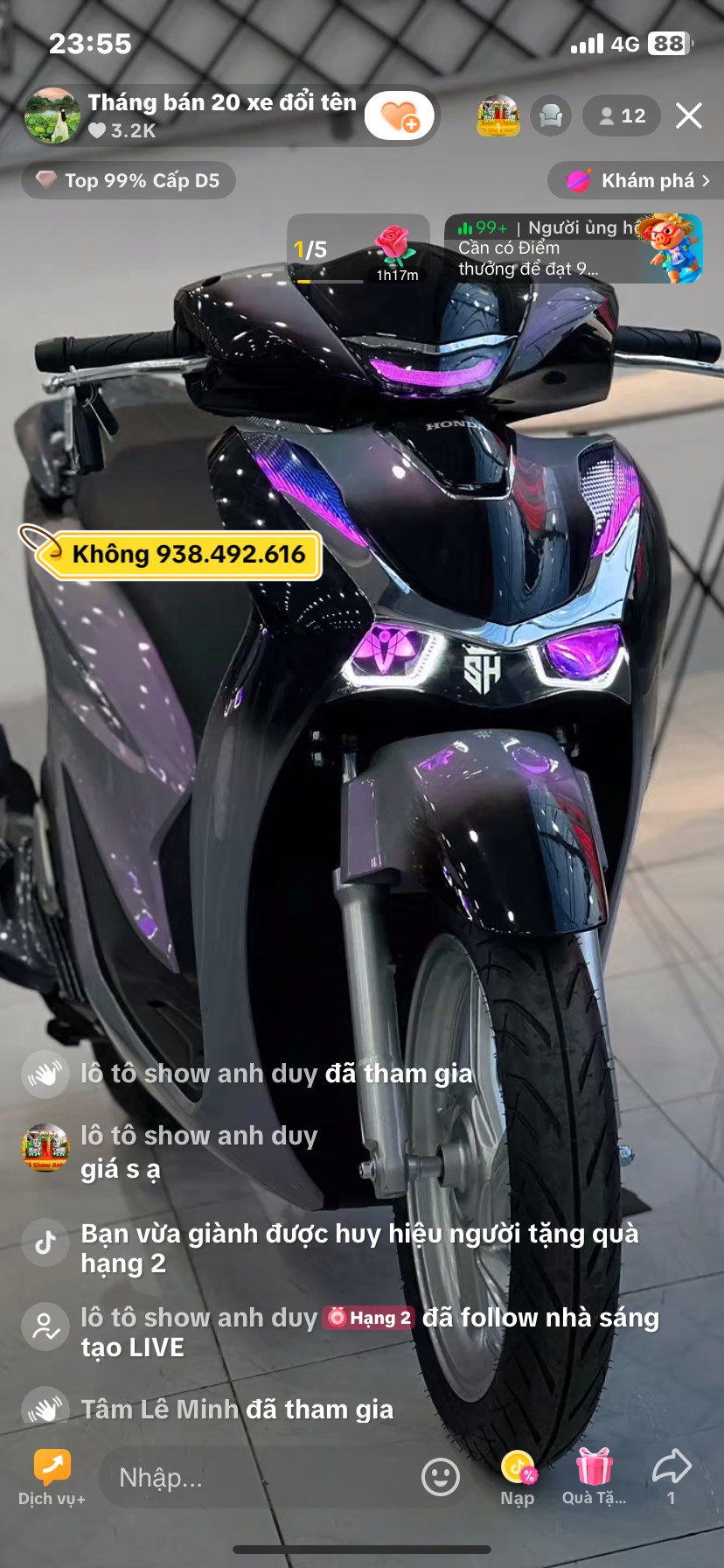Open the viewer list showing 12

[x=621, y=115]
